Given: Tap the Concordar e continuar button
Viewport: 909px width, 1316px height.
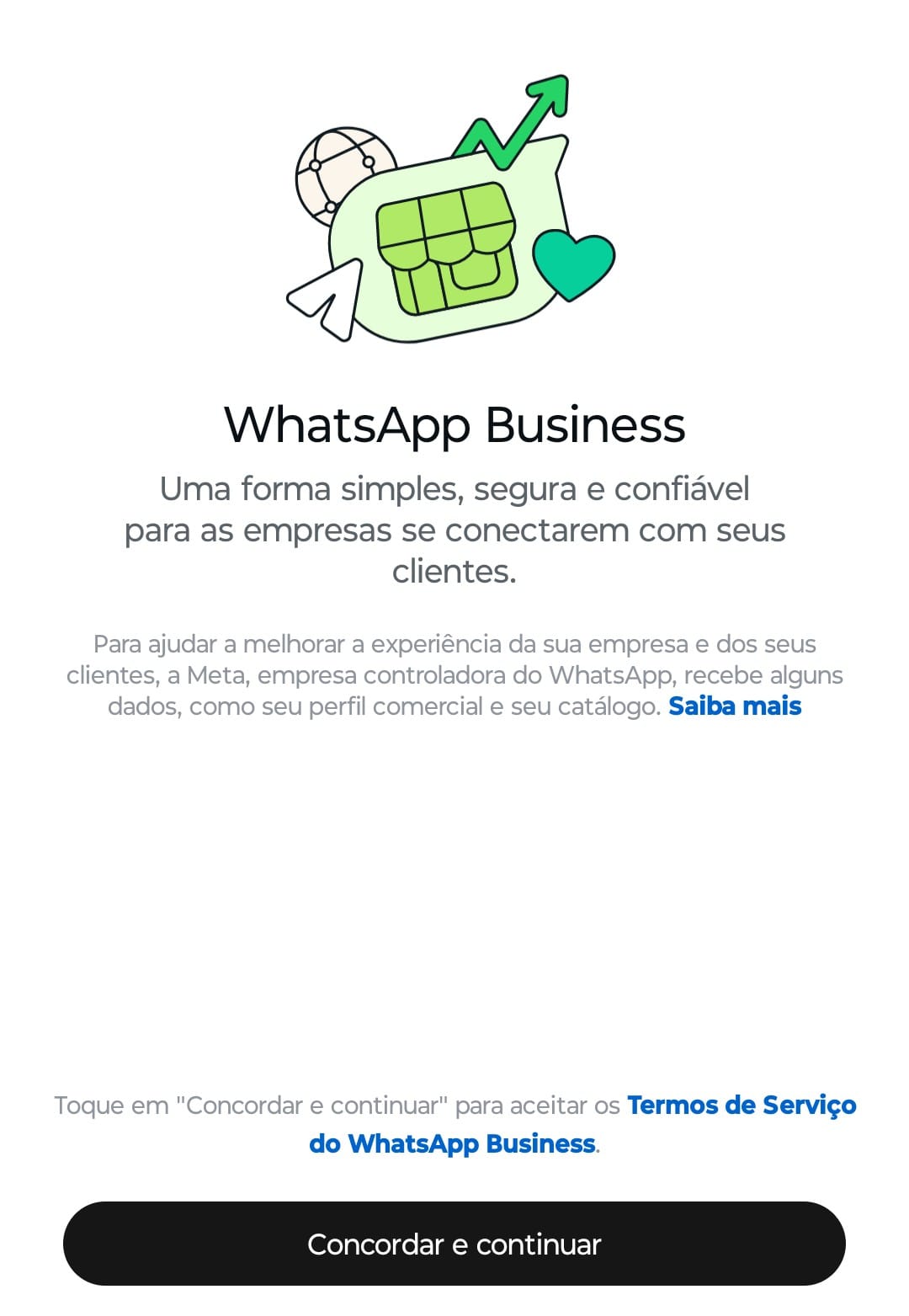Looking at the screenshot, I should [454, 1244].
